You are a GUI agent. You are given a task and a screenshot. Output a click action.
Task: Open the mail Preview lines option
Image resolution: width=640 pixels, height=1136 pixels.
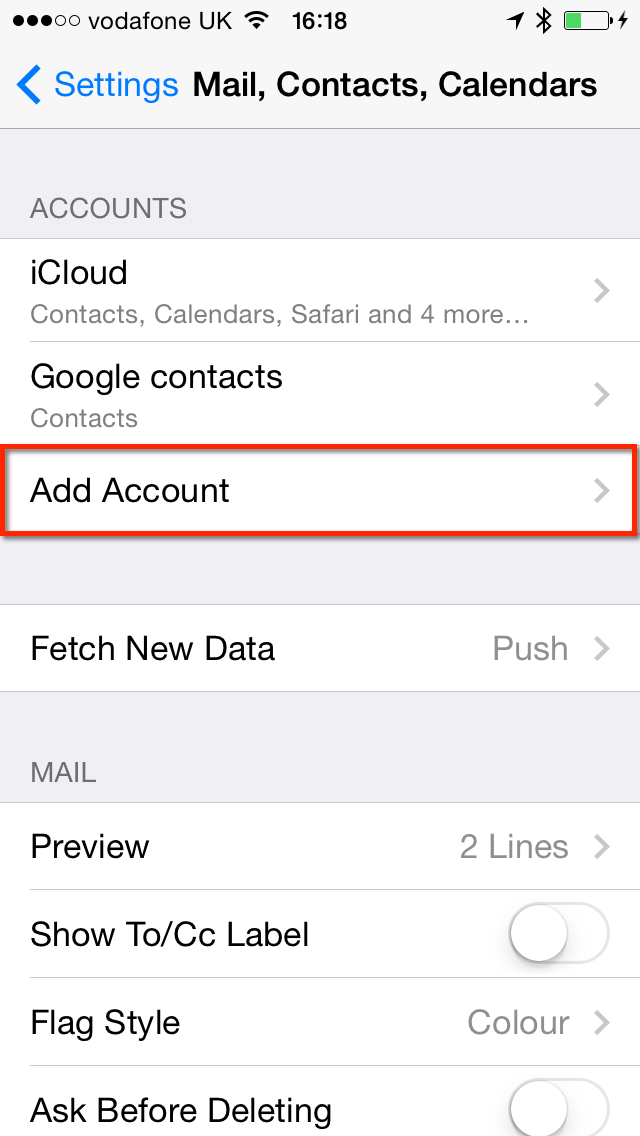click(320, 846)
